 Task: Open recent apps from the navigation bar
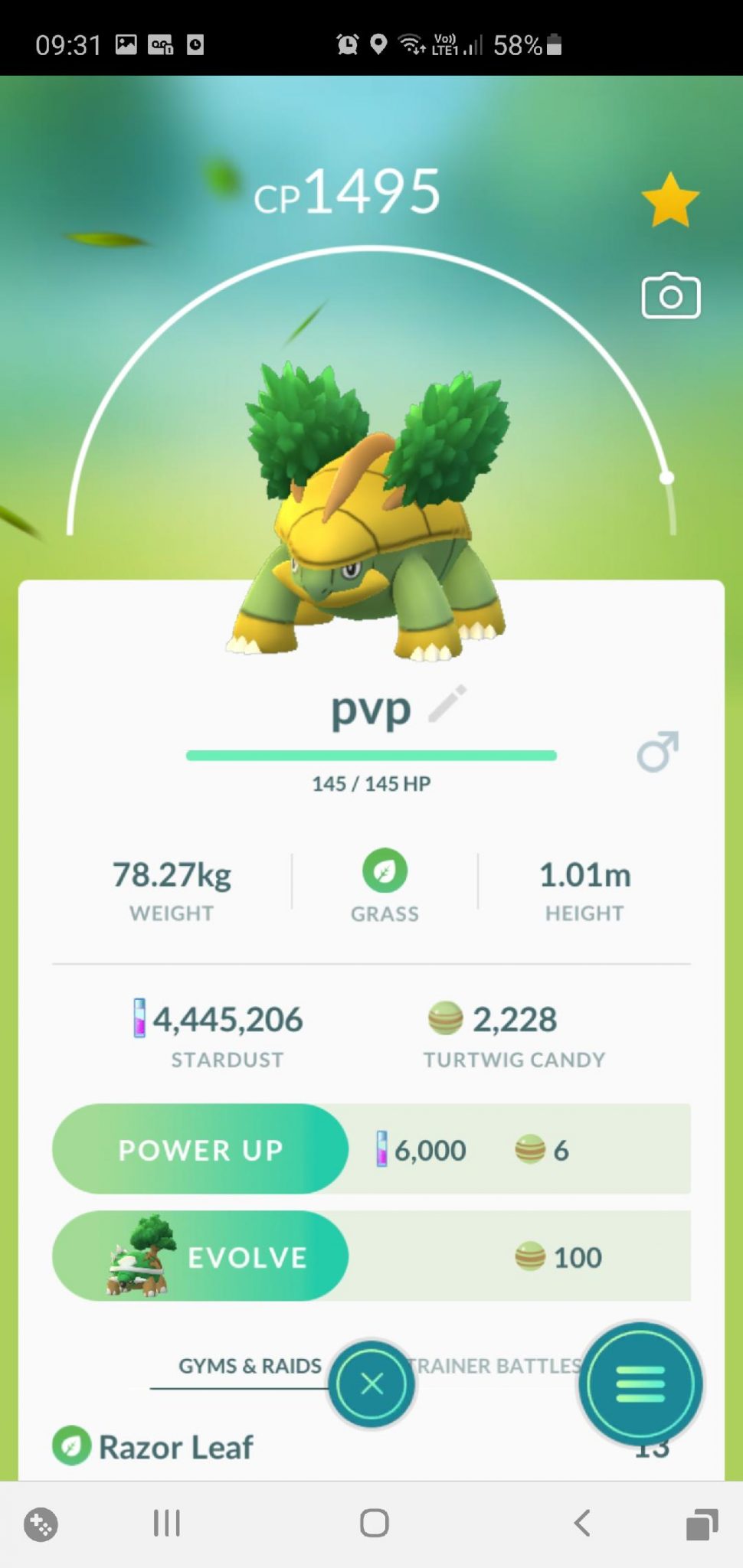[166, 1523]
